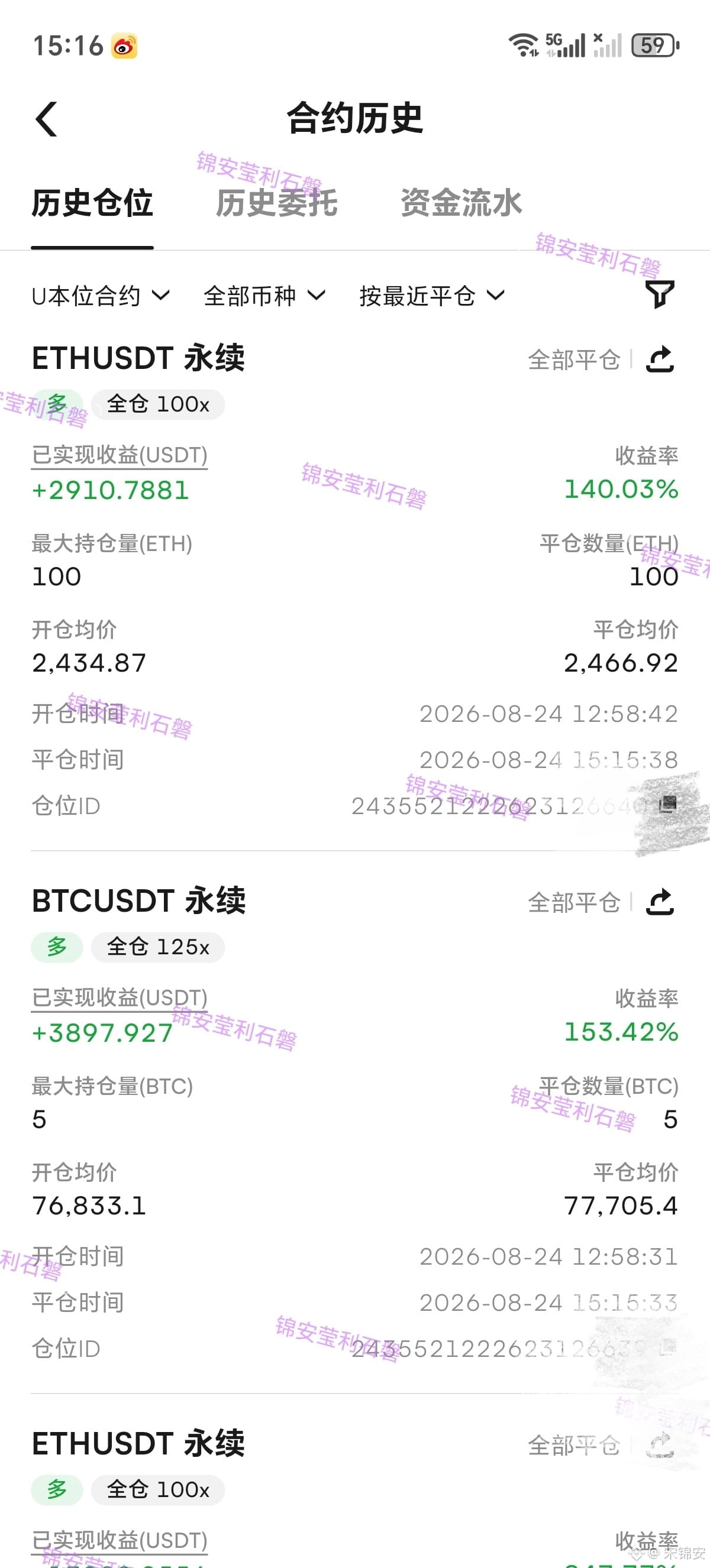Expand the 全部币种 dropdown

264,296
